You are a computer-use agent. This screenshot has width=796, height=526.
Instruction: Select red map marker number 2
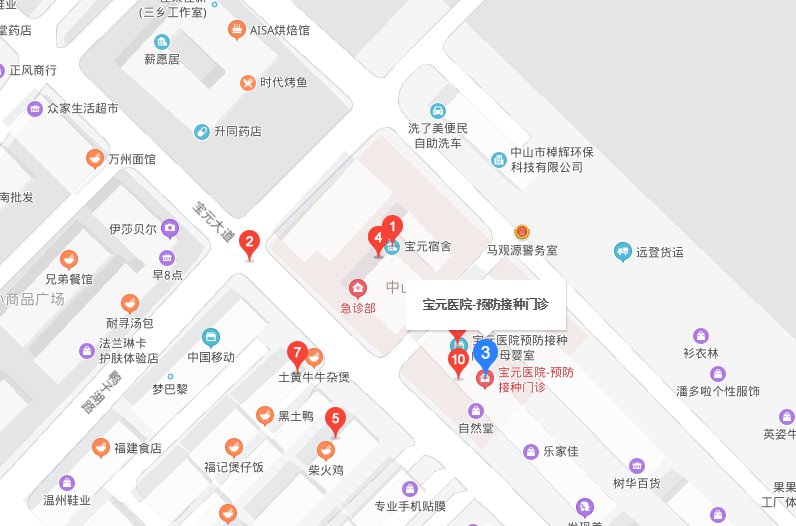pyautogui.click(x=250, y=241)
